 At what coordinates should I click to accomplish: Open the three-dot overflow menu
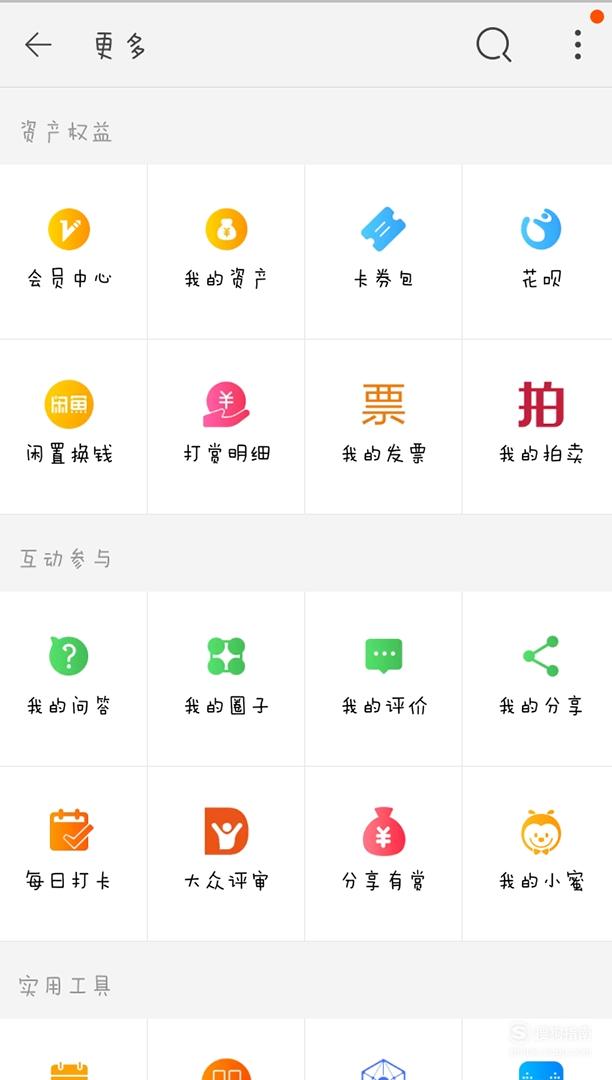pos(578,45)
